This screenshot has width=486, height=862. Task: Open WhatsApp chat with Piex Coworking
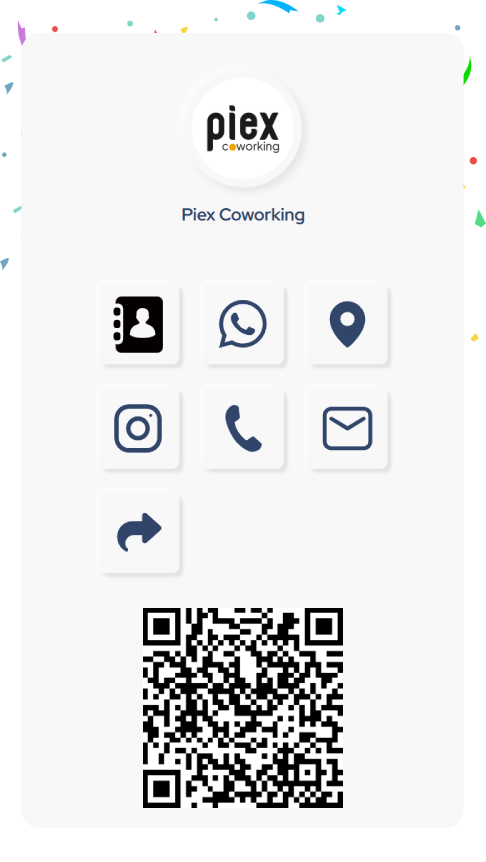pos(243,324)
